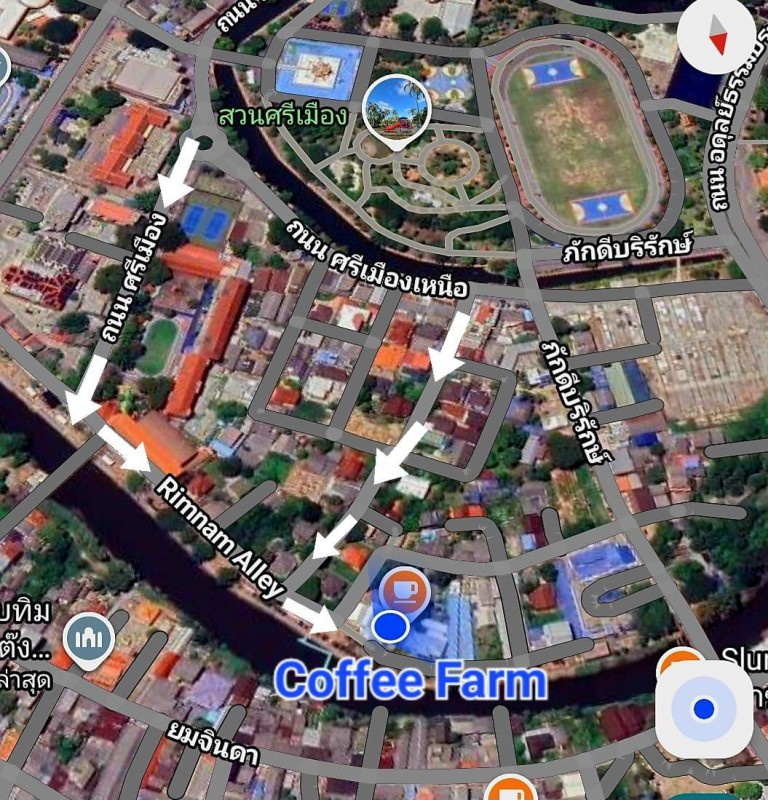768x800 pixels.
Task: Select the coffee cup cafe marker
Action: pos(404,591)
